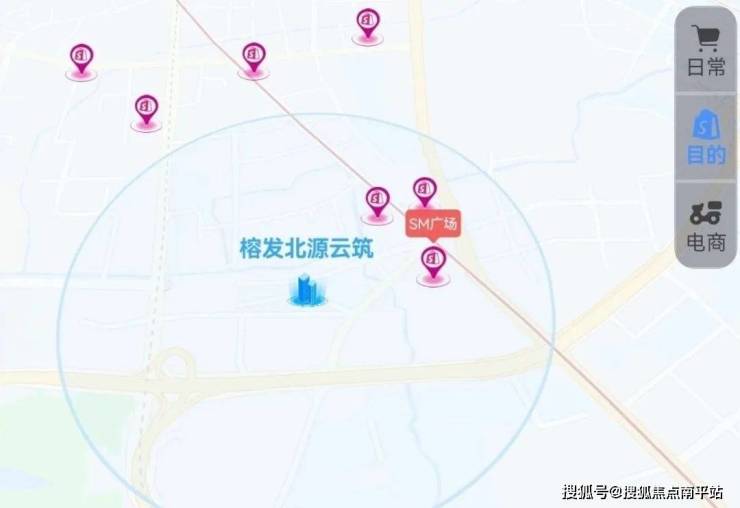Tap the SM广场 map label

pos(433,224)
